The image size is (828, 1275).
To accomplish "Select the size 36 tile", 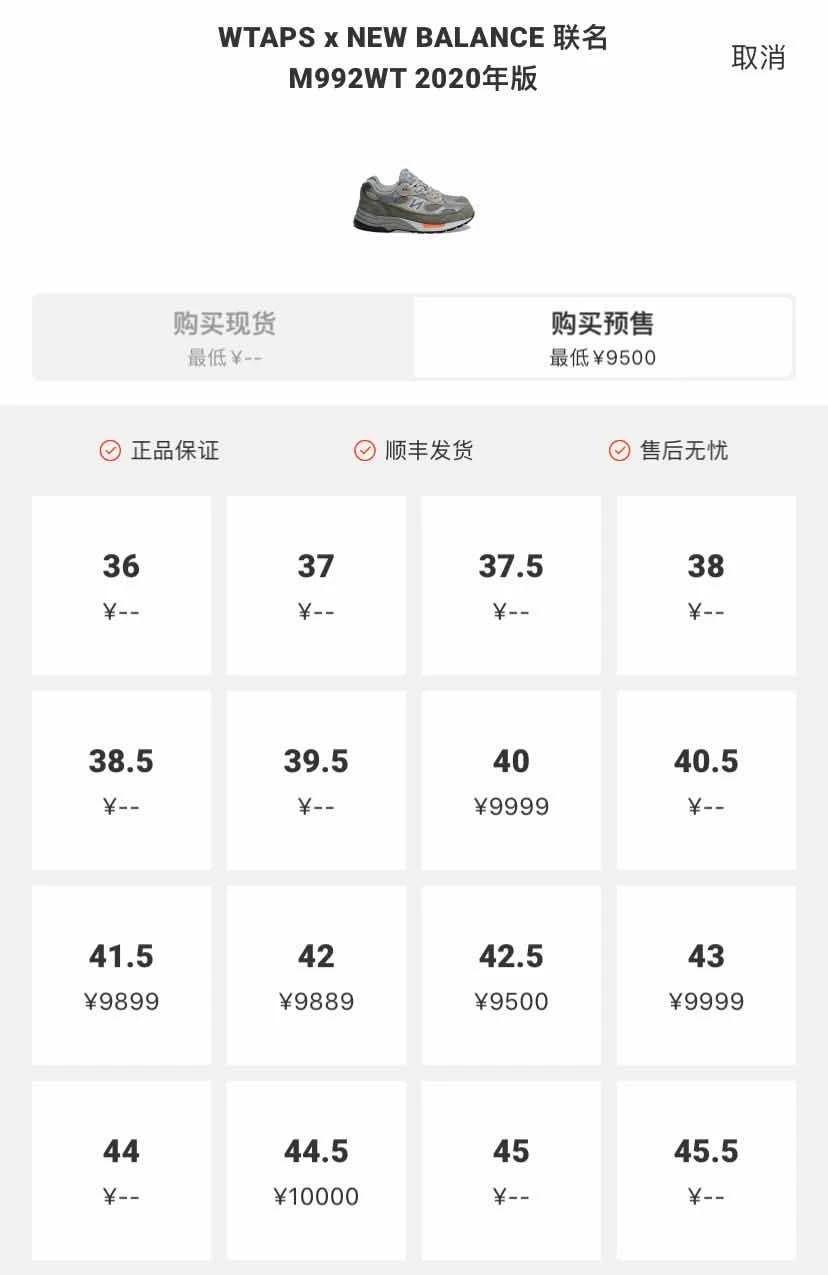I will coord(121,584).
